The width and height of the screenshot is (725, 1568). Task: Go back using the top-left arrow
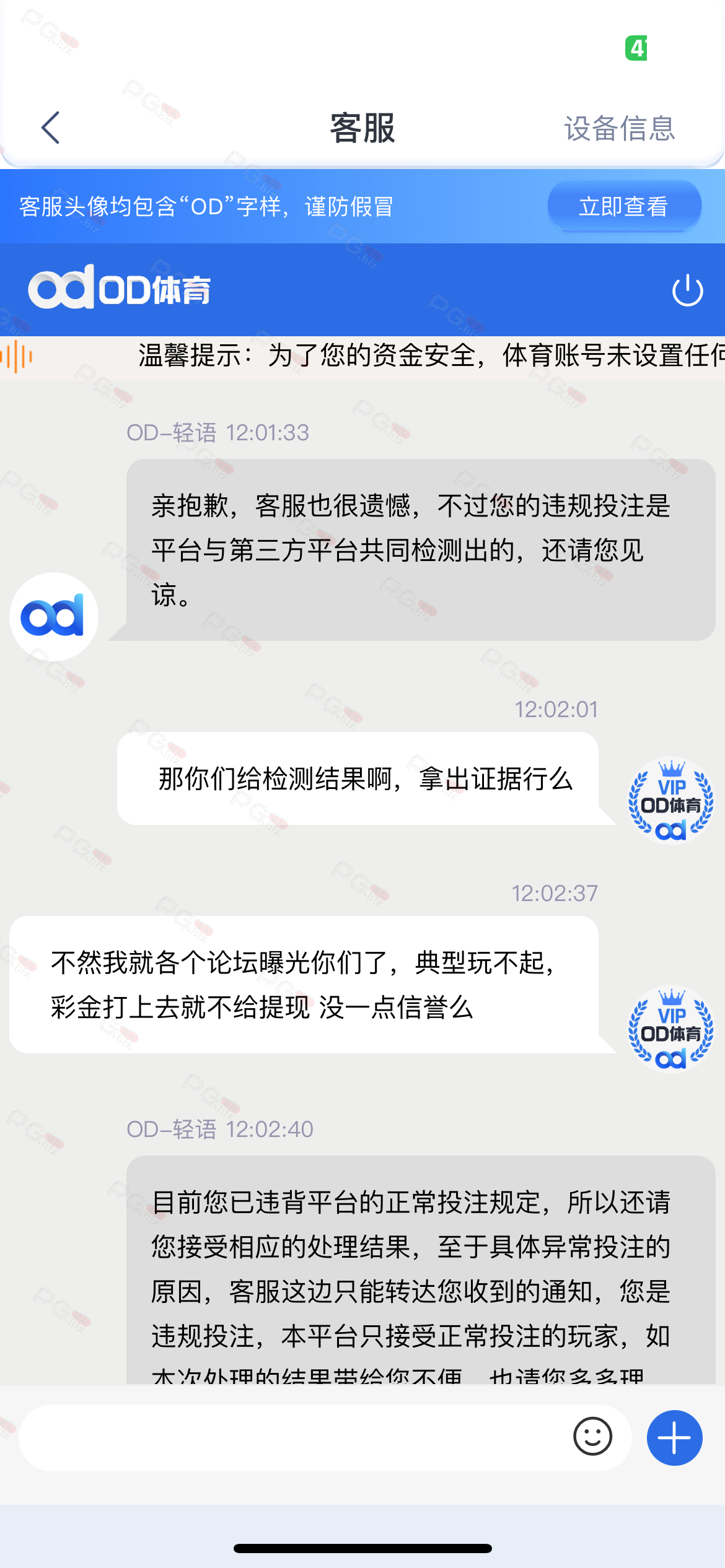pyautogui.click(x=51, y=128)
